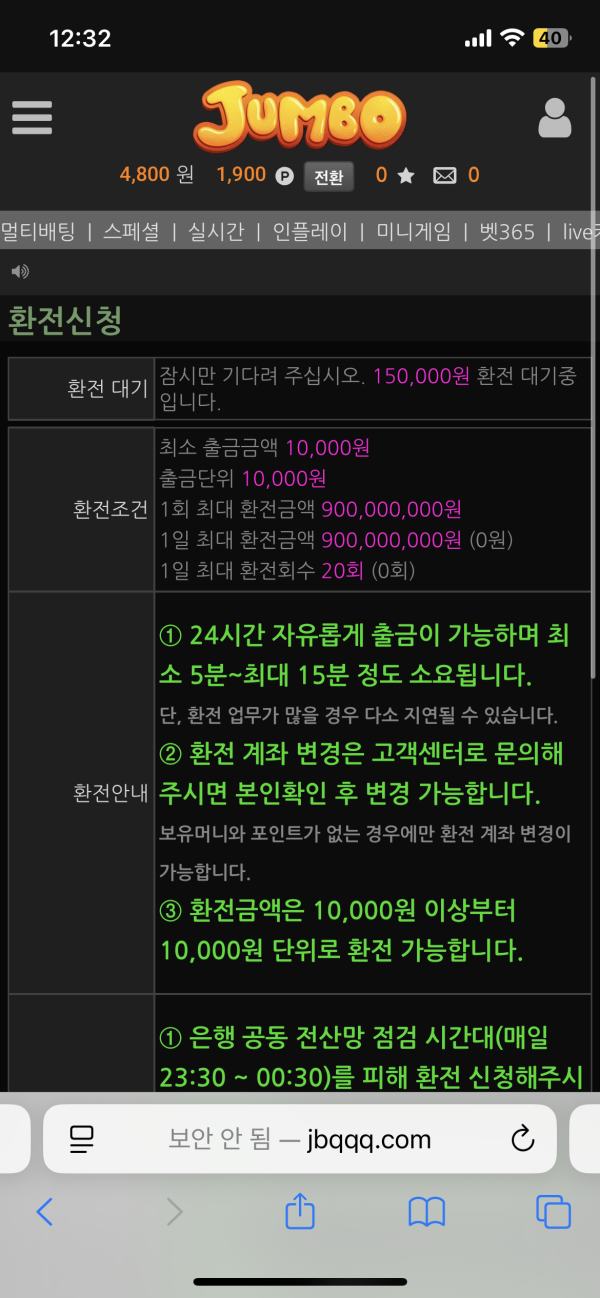Open the 인플레이 tab
Image resolution: width=600 pixels, height=1298 pixels.
pos(310,232)
